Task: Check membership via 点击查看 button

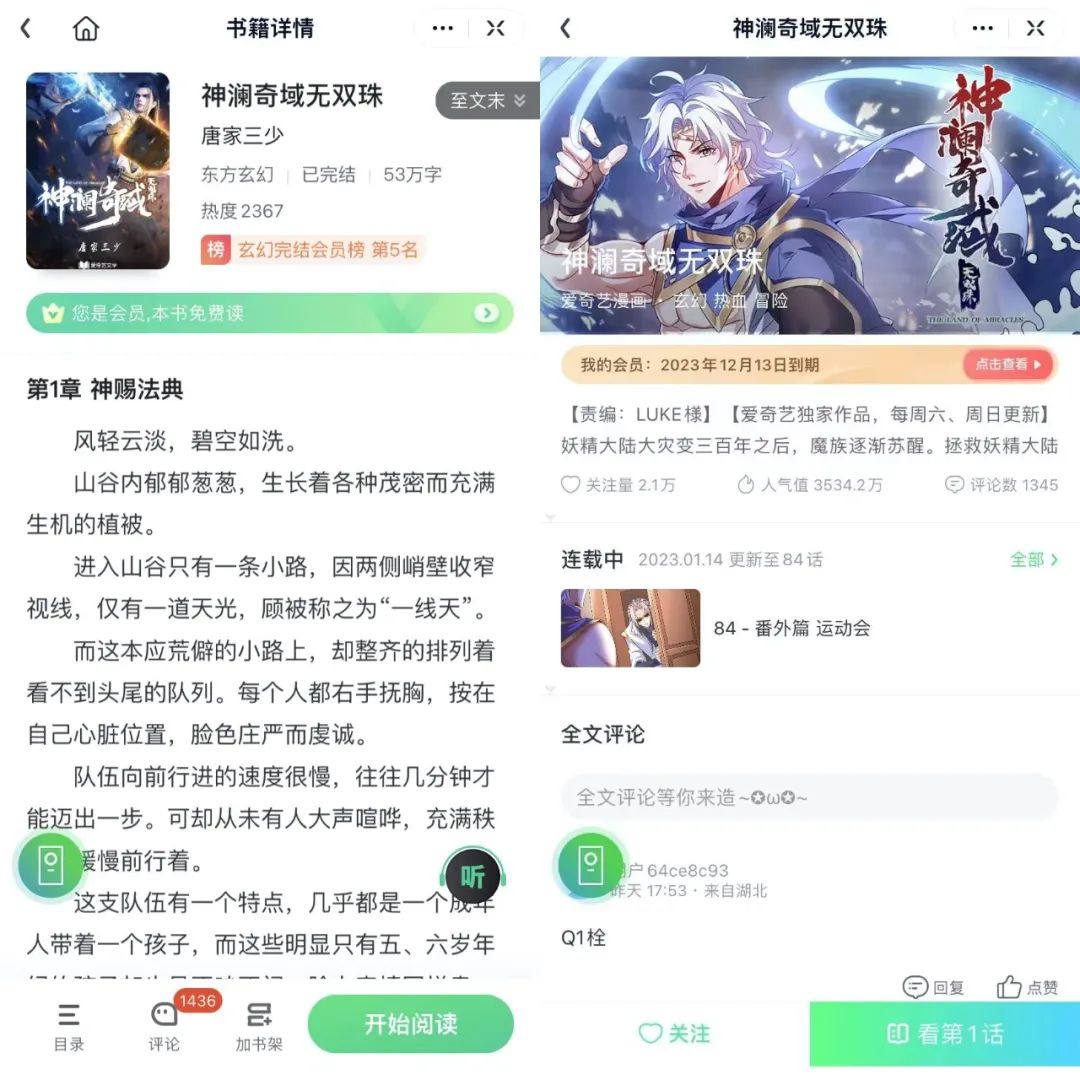Action: pos(1008,365)
